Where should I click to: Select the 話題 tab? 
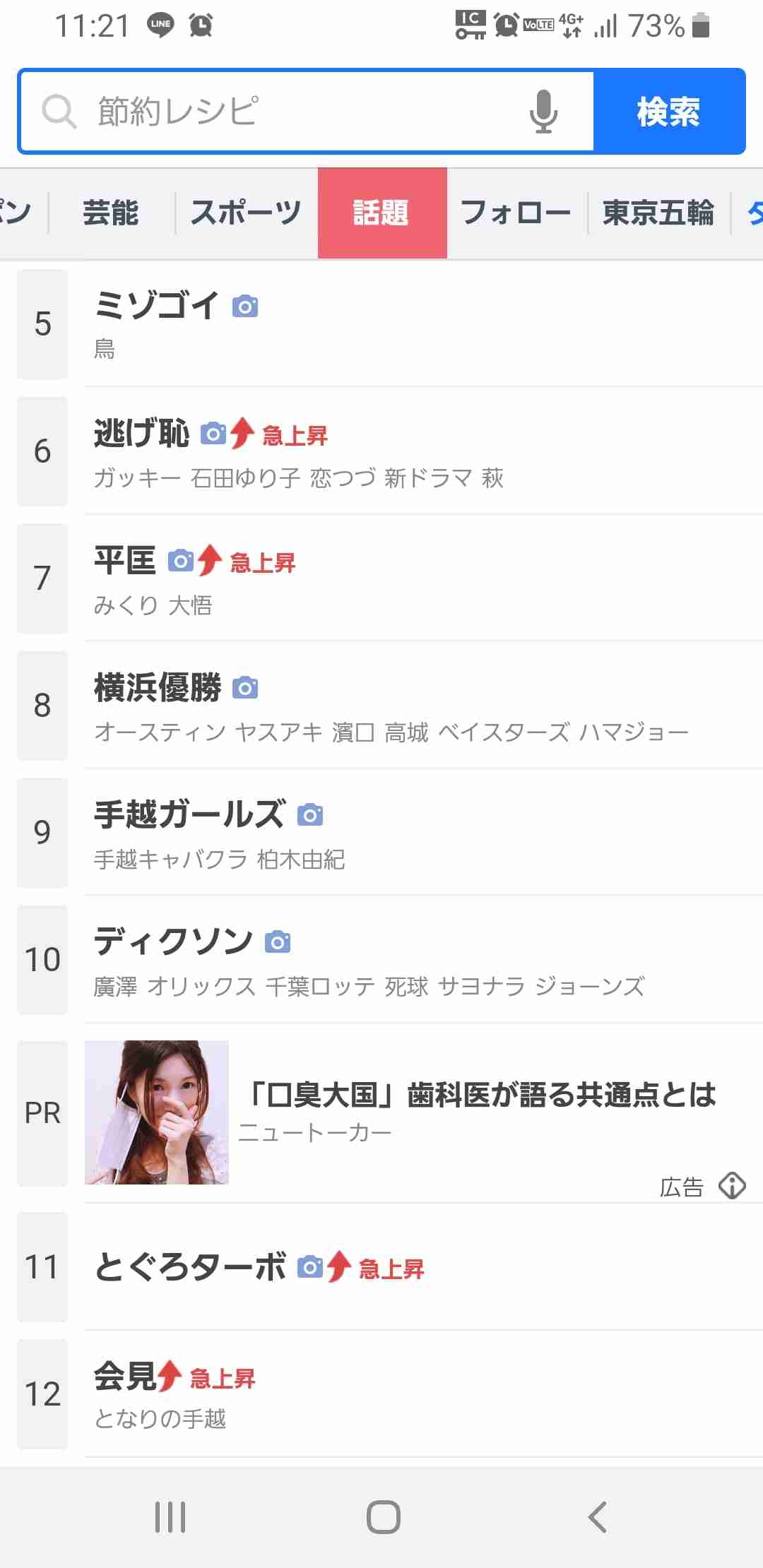[382, 213]
